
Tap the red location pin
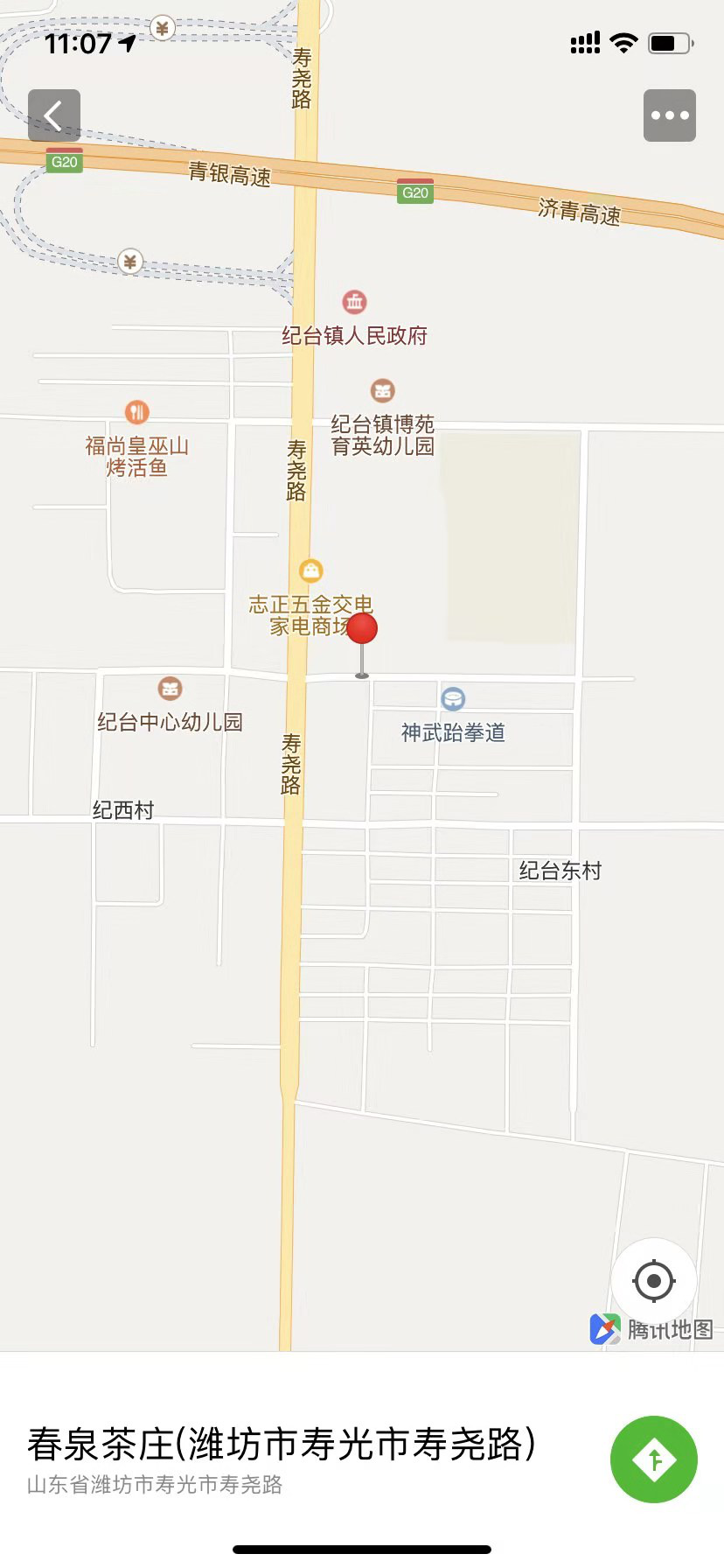(x=362, y=629)
